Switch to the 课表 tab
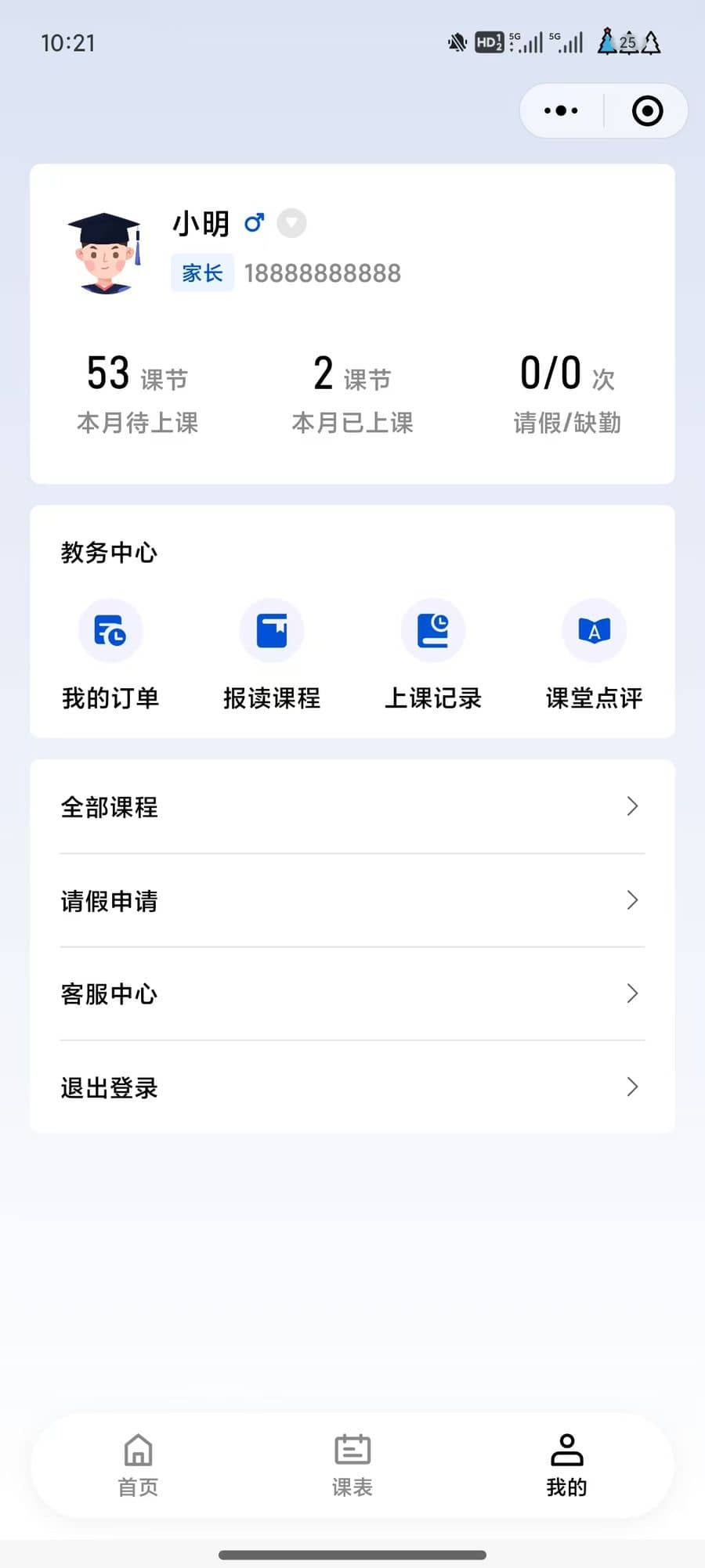This screenshot has width=705, height=1568. (352, 1465)
